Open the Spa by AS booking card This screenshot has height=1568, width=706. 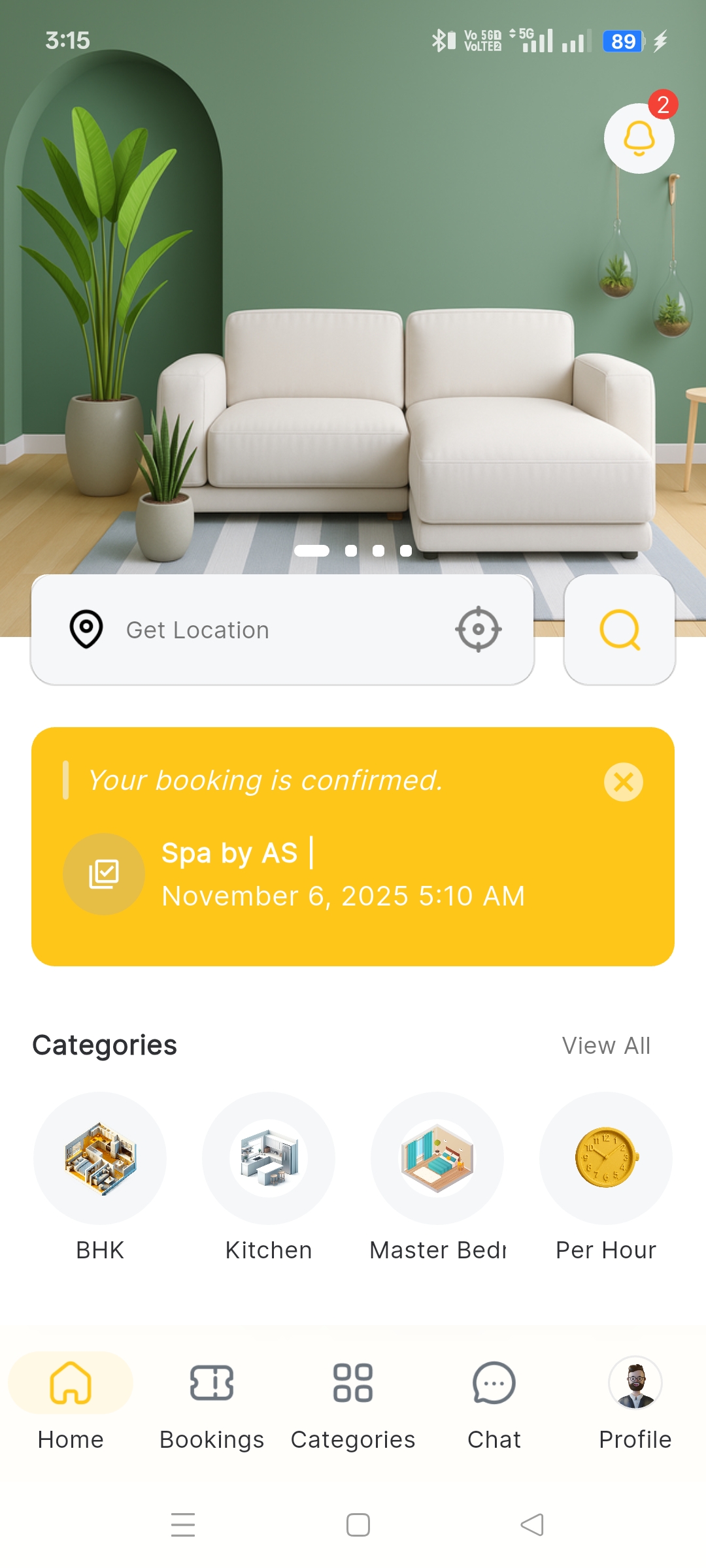pos(343,874)
